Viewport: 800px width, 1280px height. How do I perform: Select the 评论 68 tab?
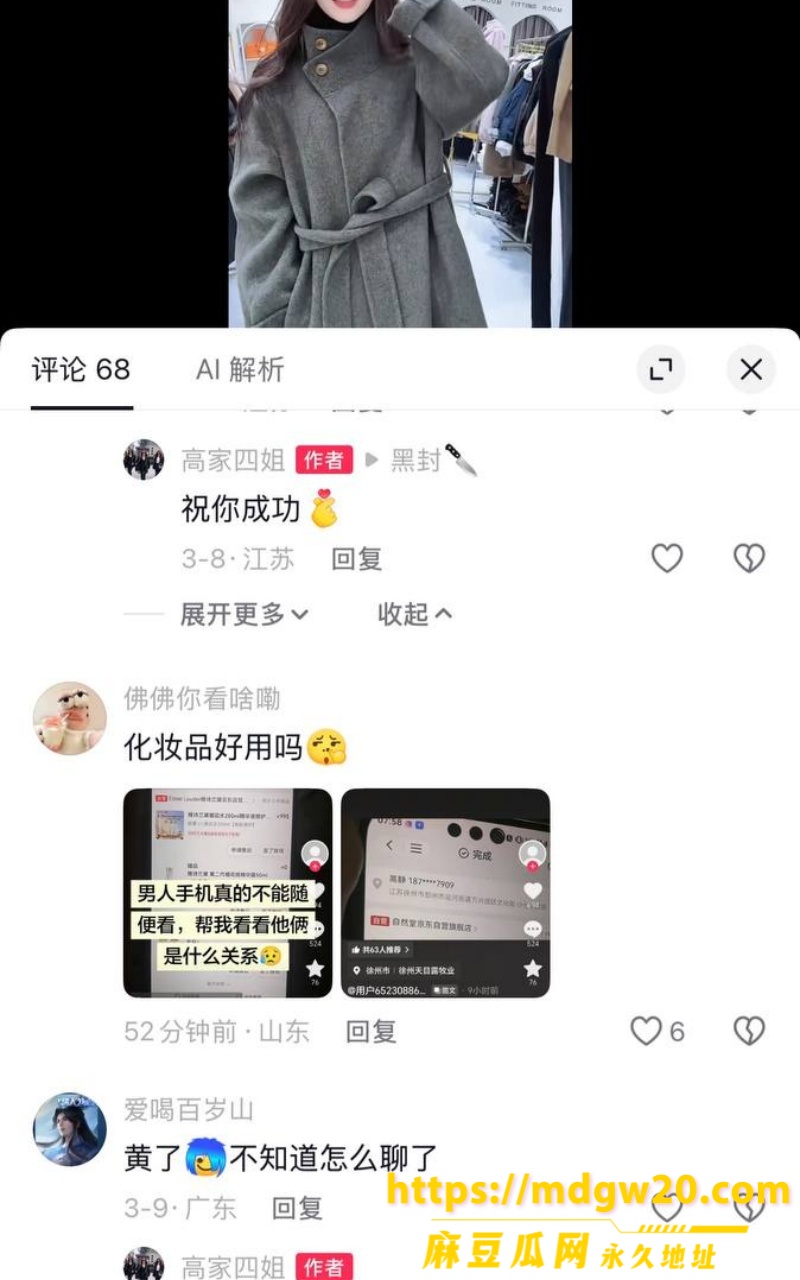tap(81, 369)
